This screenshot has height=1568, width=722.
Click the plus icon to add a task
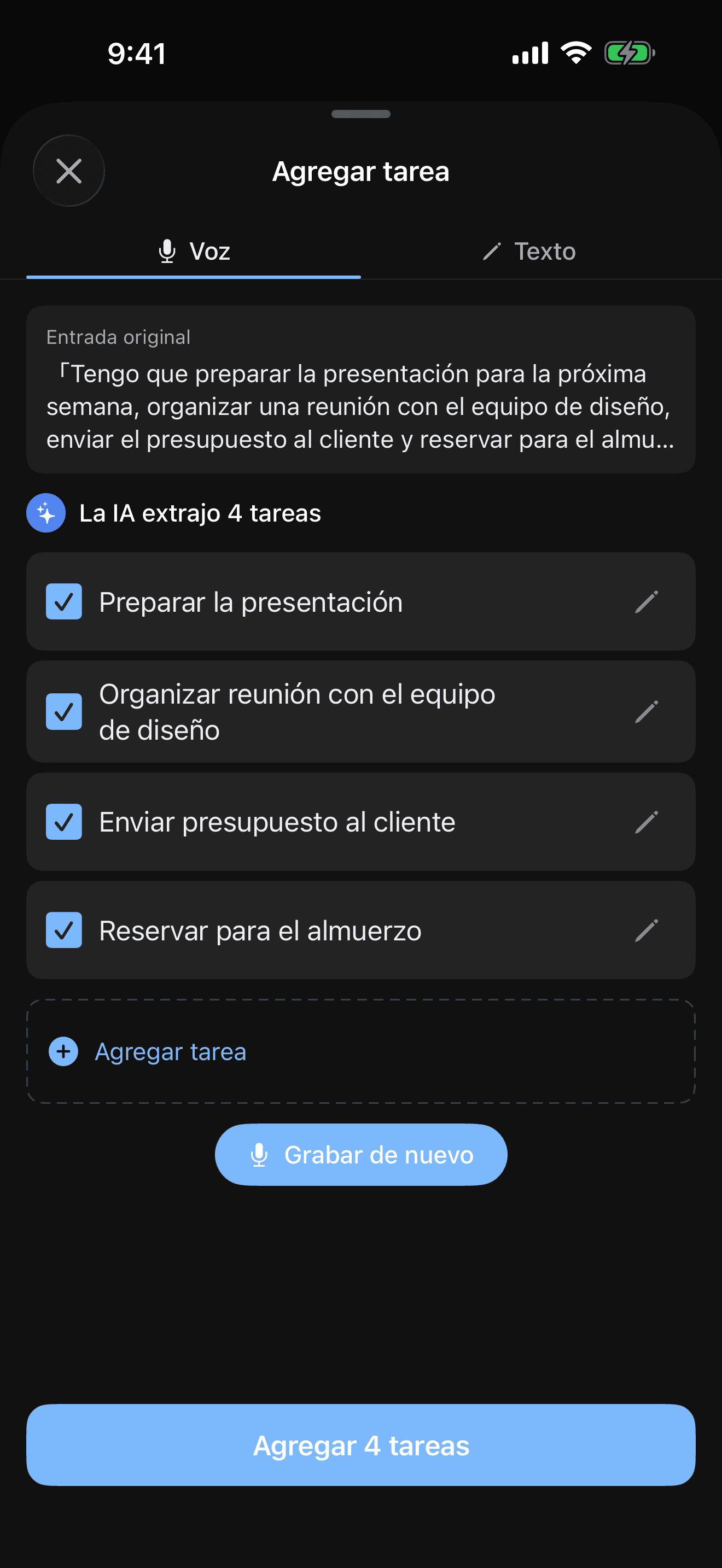click(63, 1051)
